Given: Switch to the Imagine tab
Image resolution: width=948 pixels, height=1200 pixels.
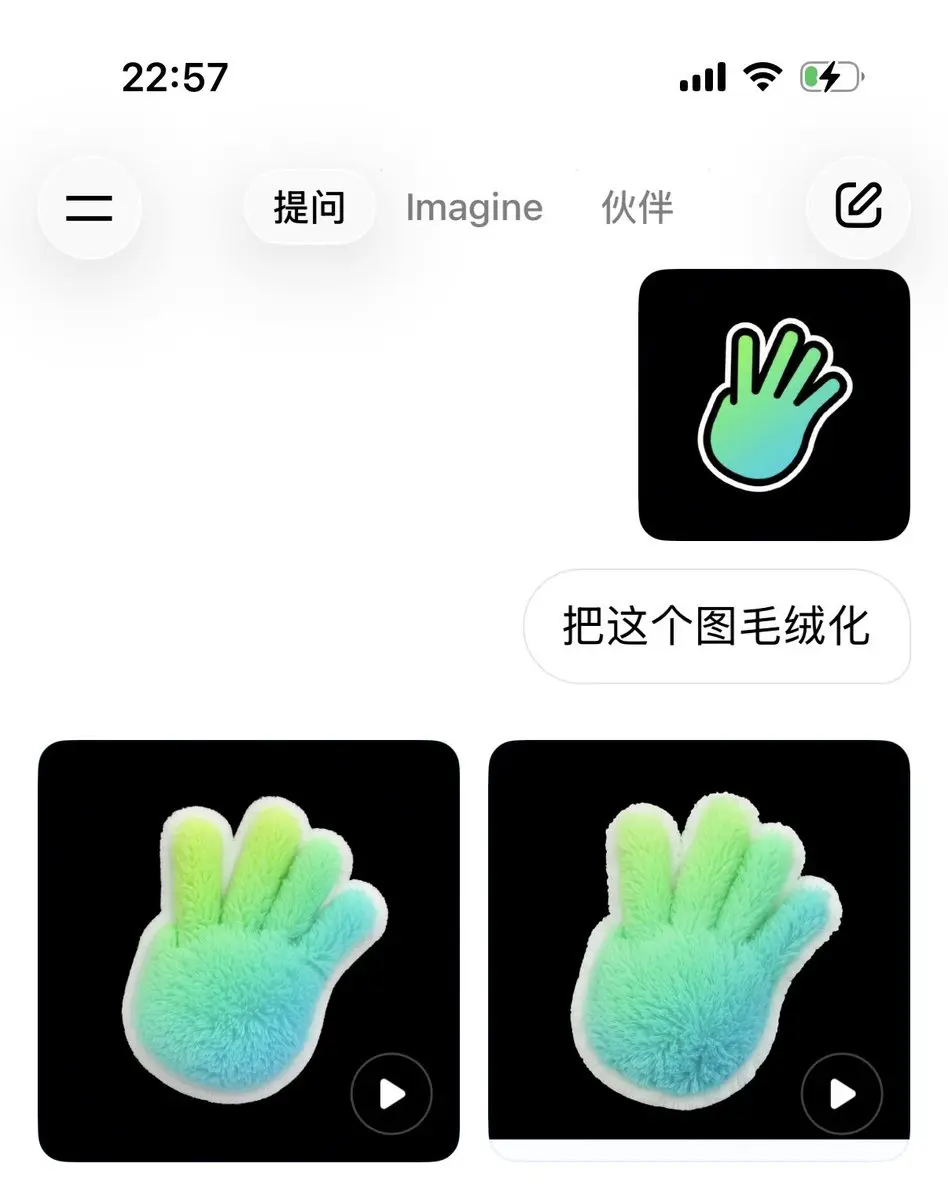Looking at the screenshot, I should tap(473, 207).
